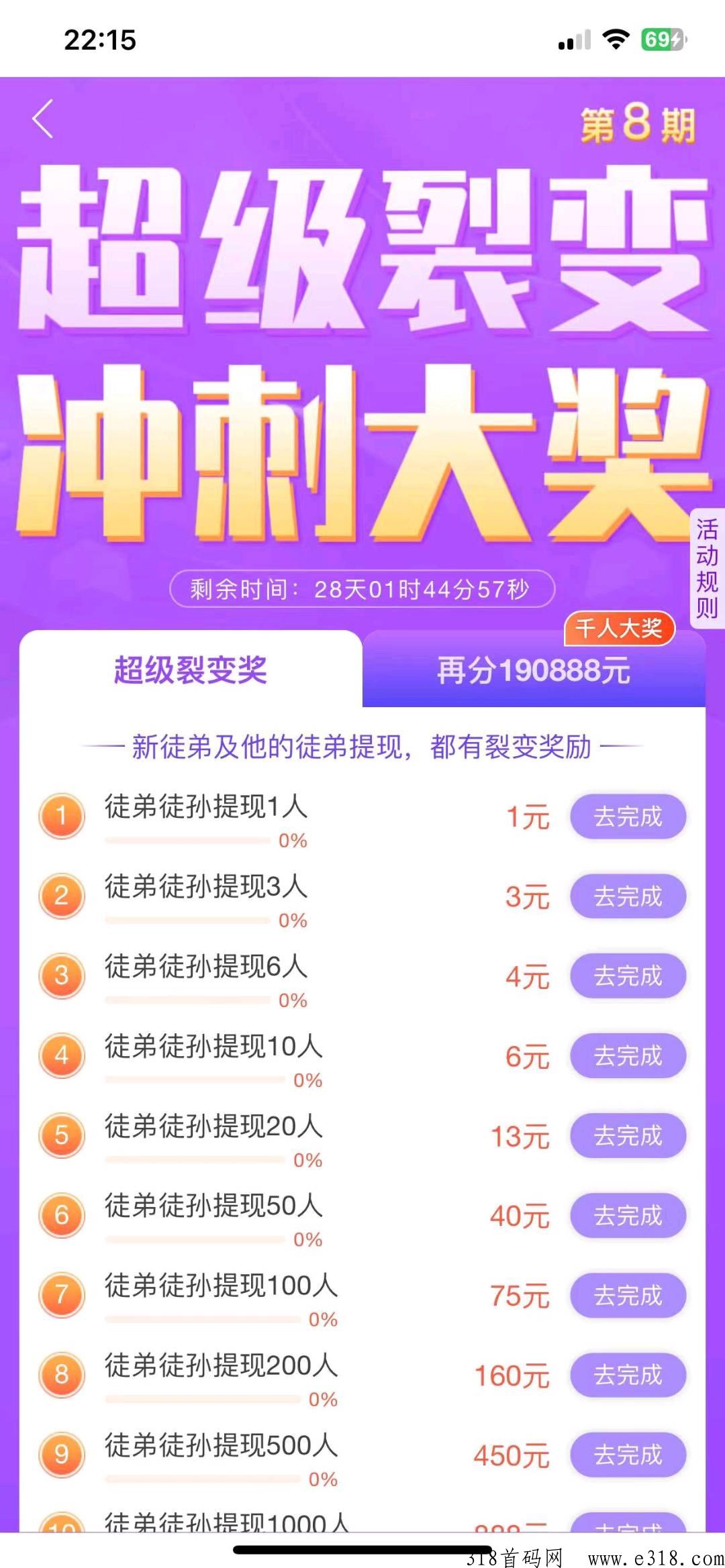This screenshot has width=725, height=1568.
Task: Tap 去完成 for 徒弟徒孙提现10人
Action: (x=628, y=1055)
